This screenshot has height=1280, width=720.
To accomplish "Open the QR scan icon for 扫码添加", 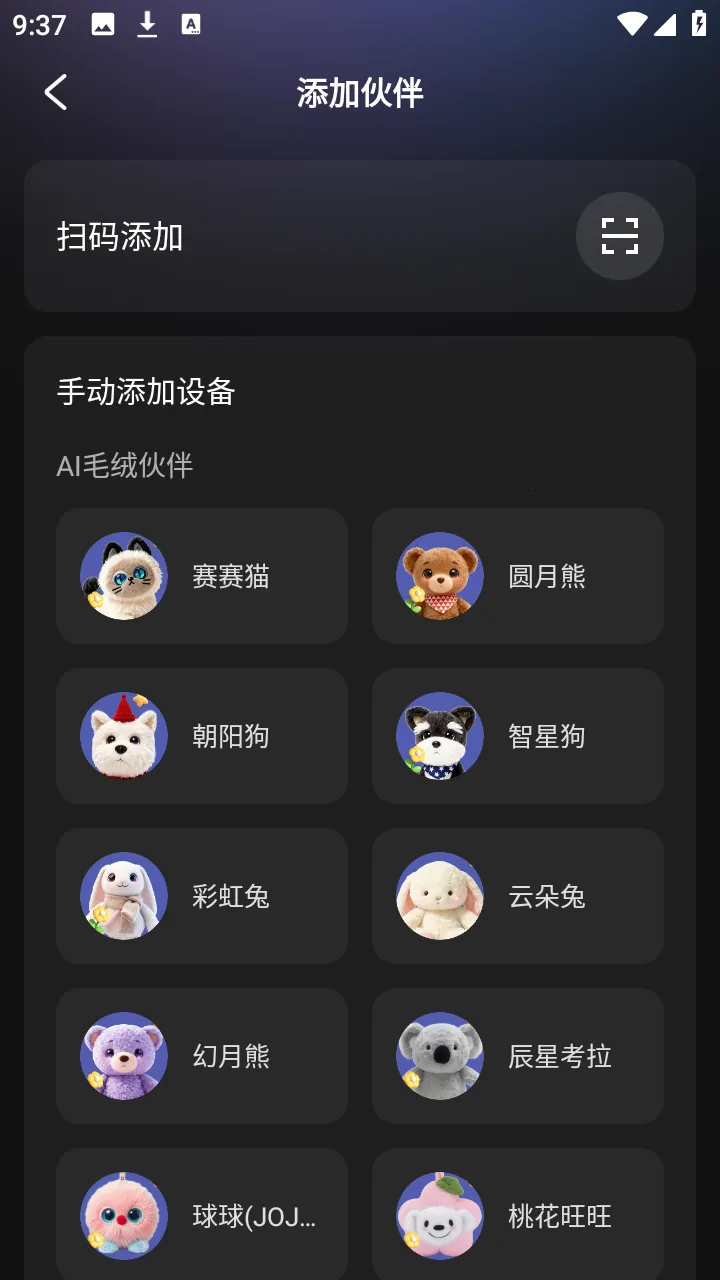I will 619,236.
